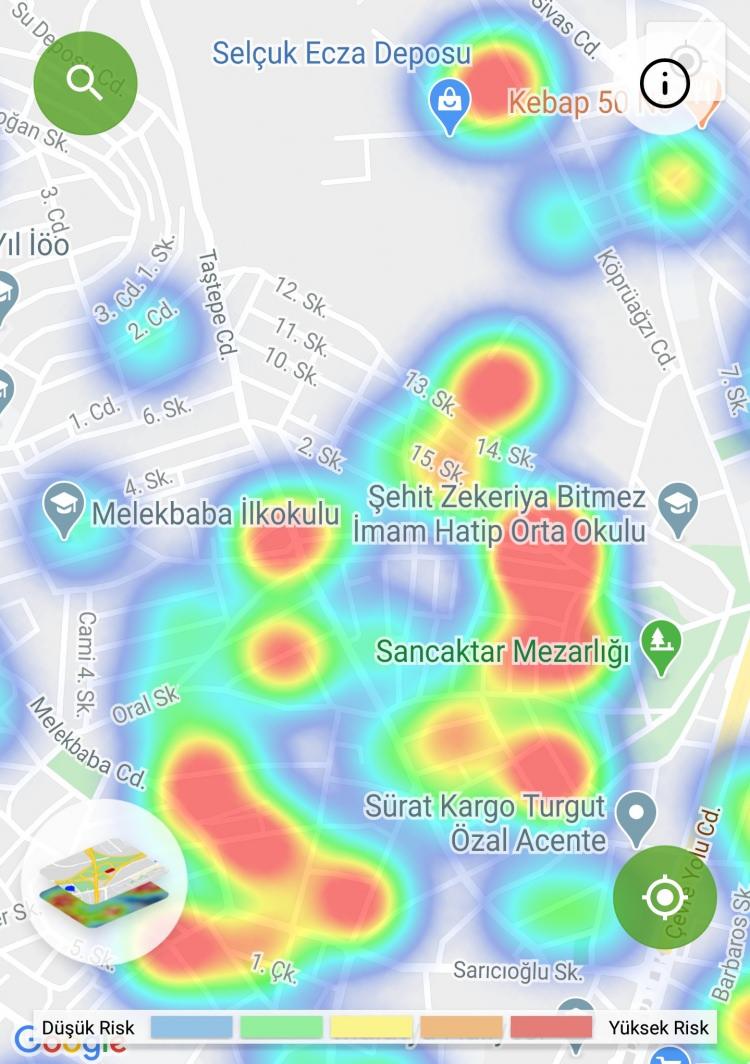Switch map layer type

(103, 881)
